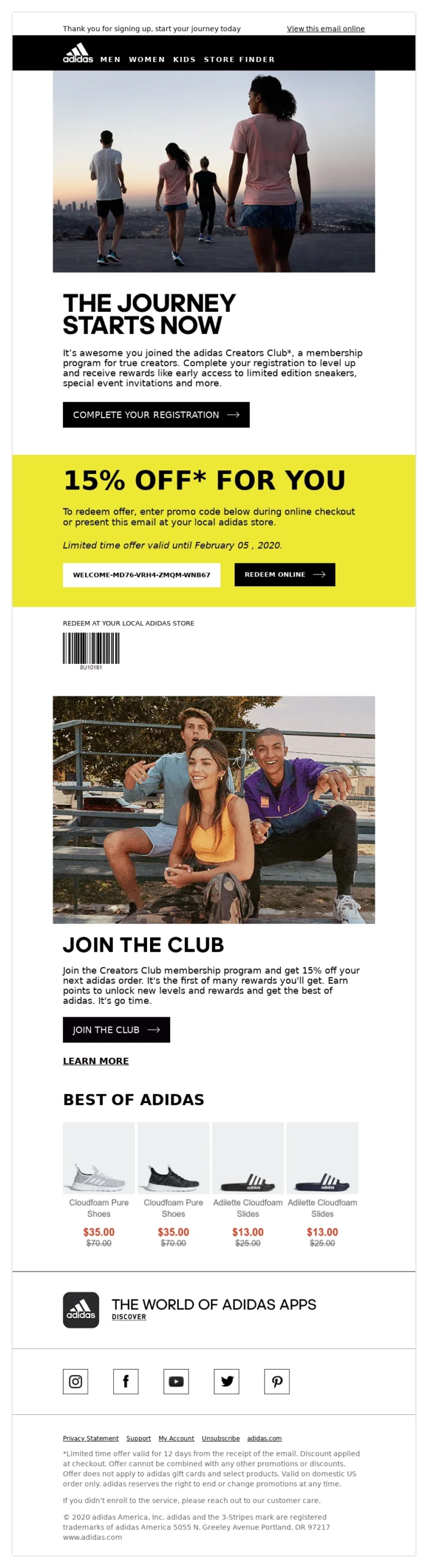Open the Twitter icon

click(x=227, y=1381)
